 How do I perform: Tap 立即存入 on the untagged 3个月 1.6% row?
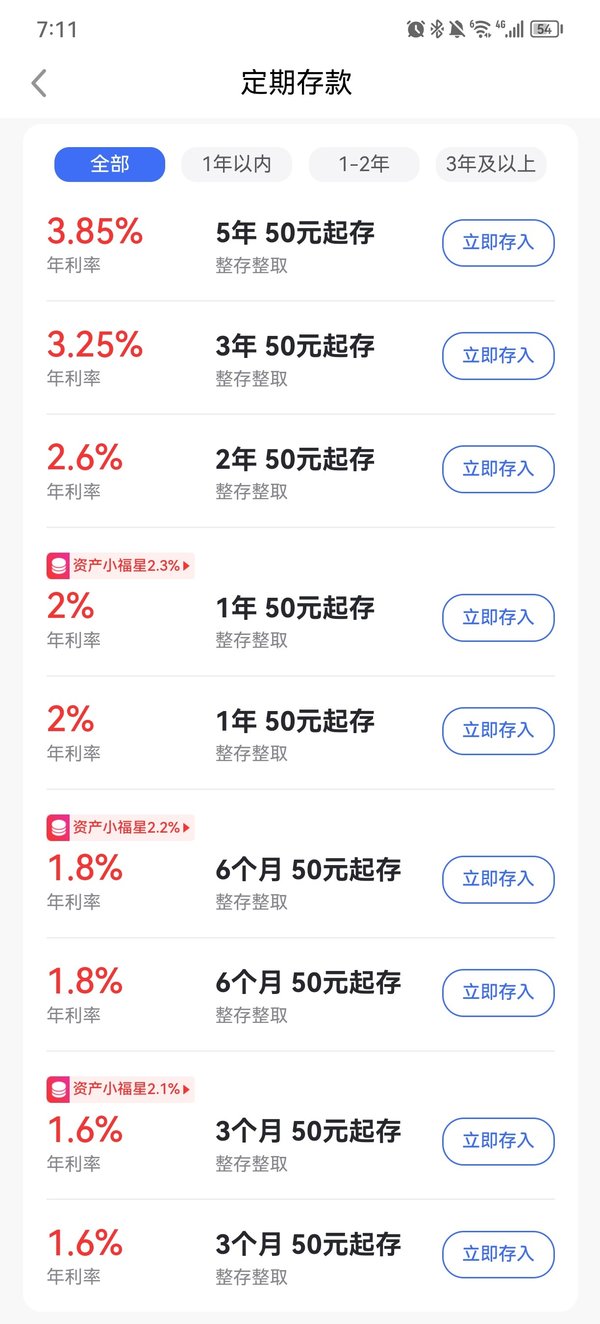[498, 1254]
